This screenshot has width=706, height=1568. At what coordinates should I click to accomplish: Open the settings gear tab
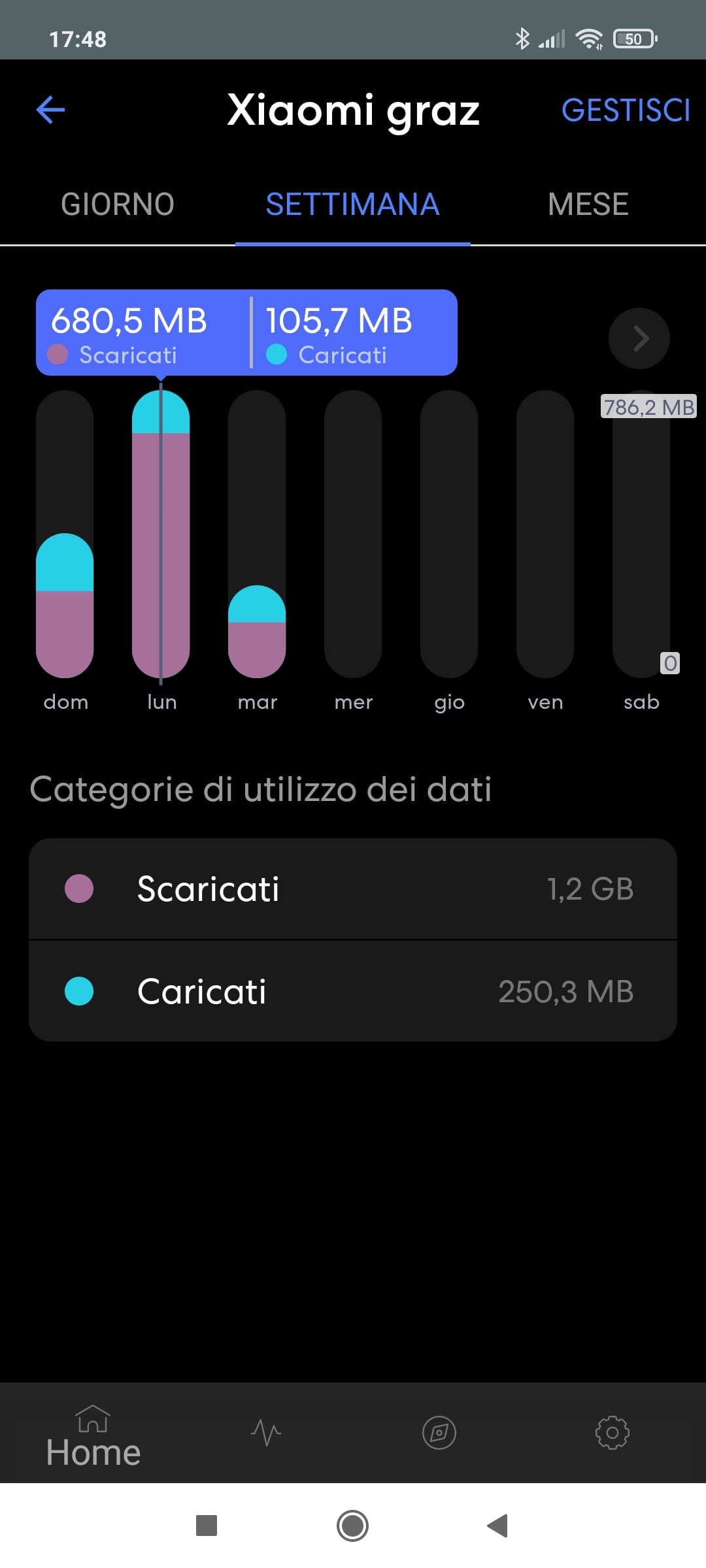(x=613, y=1433)
